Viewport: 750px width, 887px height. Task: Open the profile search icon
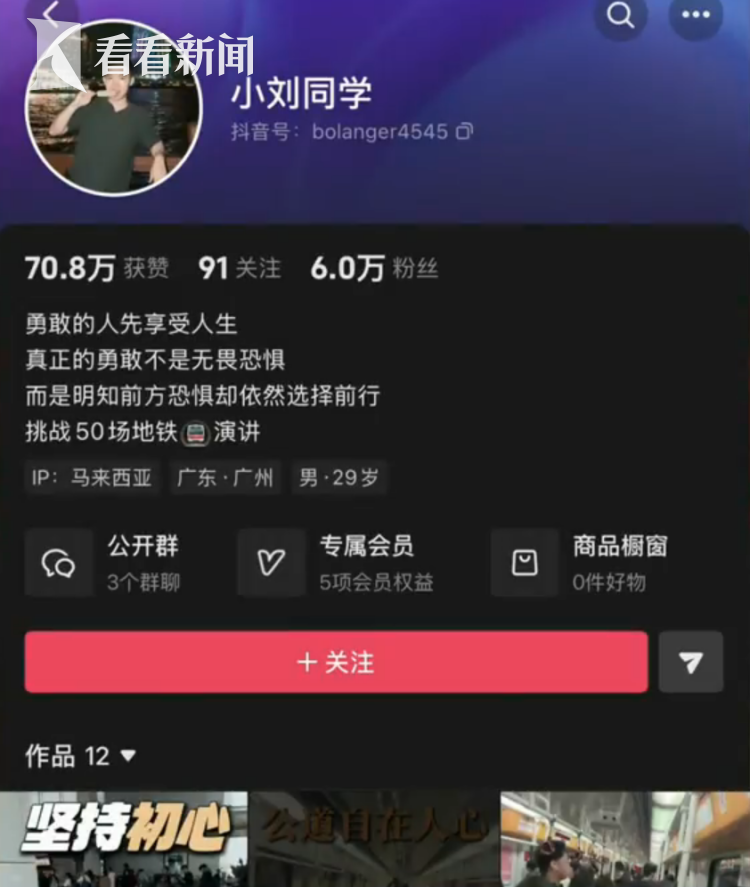coord(620,16)
